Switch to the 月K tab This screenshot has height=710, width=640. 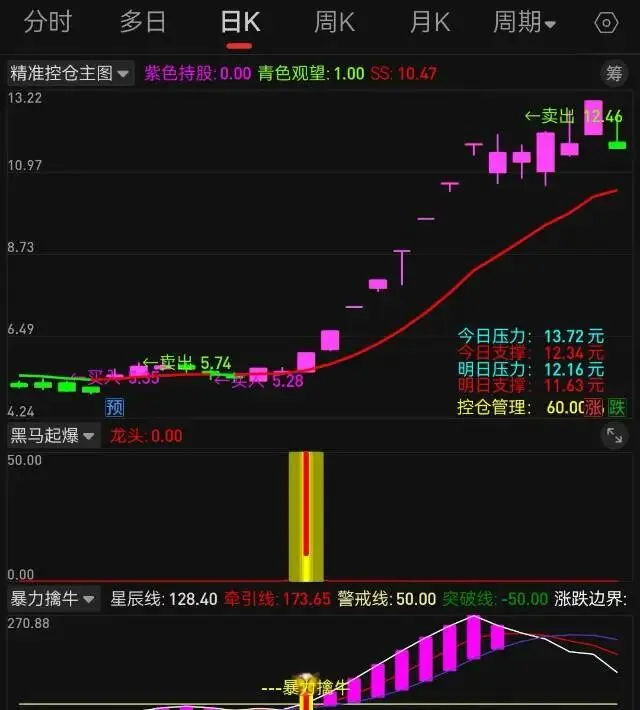(430, 22)
